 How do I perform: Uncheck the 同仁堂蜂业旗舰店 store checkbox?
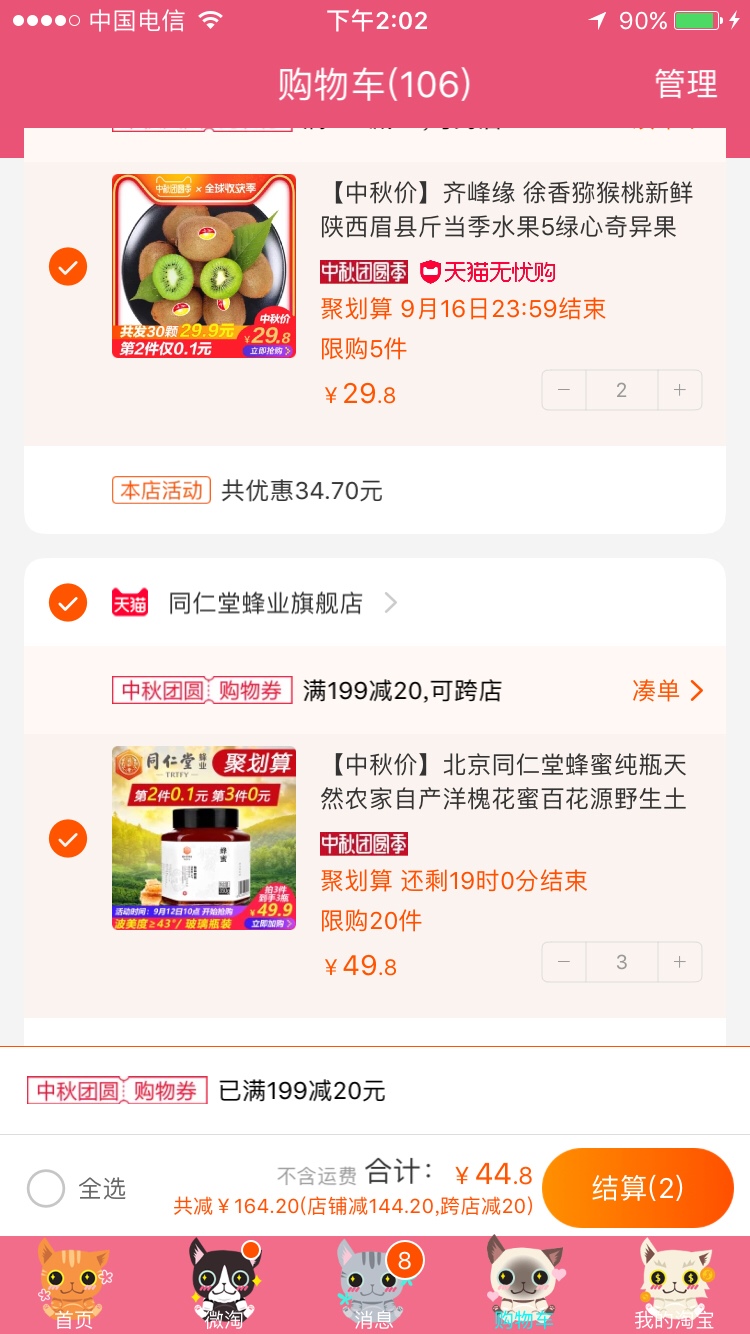coord(68,603)
